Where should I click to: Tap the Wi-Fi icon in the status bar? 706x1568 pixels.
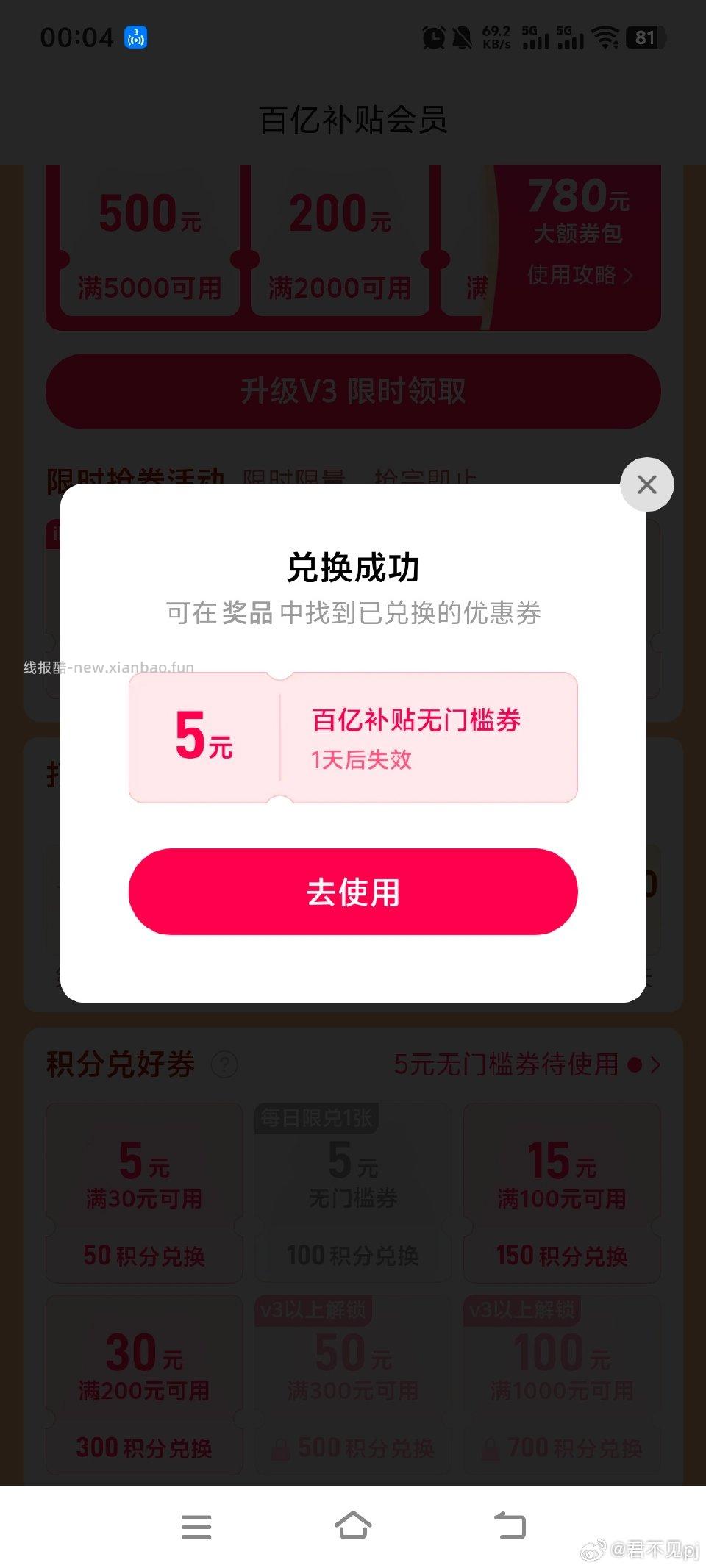606,38
